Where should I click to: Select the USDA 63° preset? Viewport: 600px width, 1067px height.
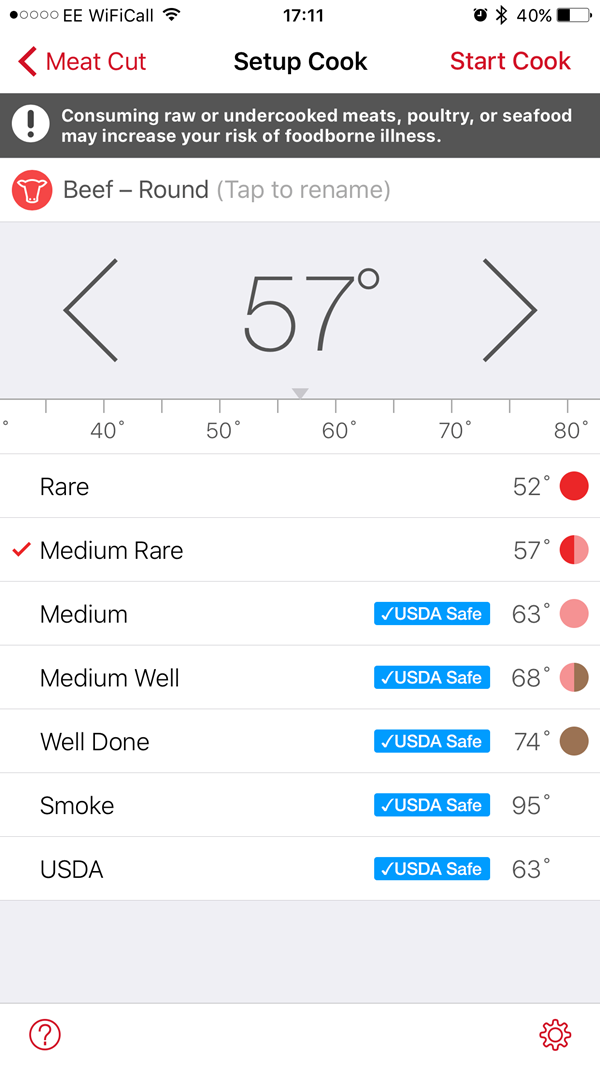300,869
